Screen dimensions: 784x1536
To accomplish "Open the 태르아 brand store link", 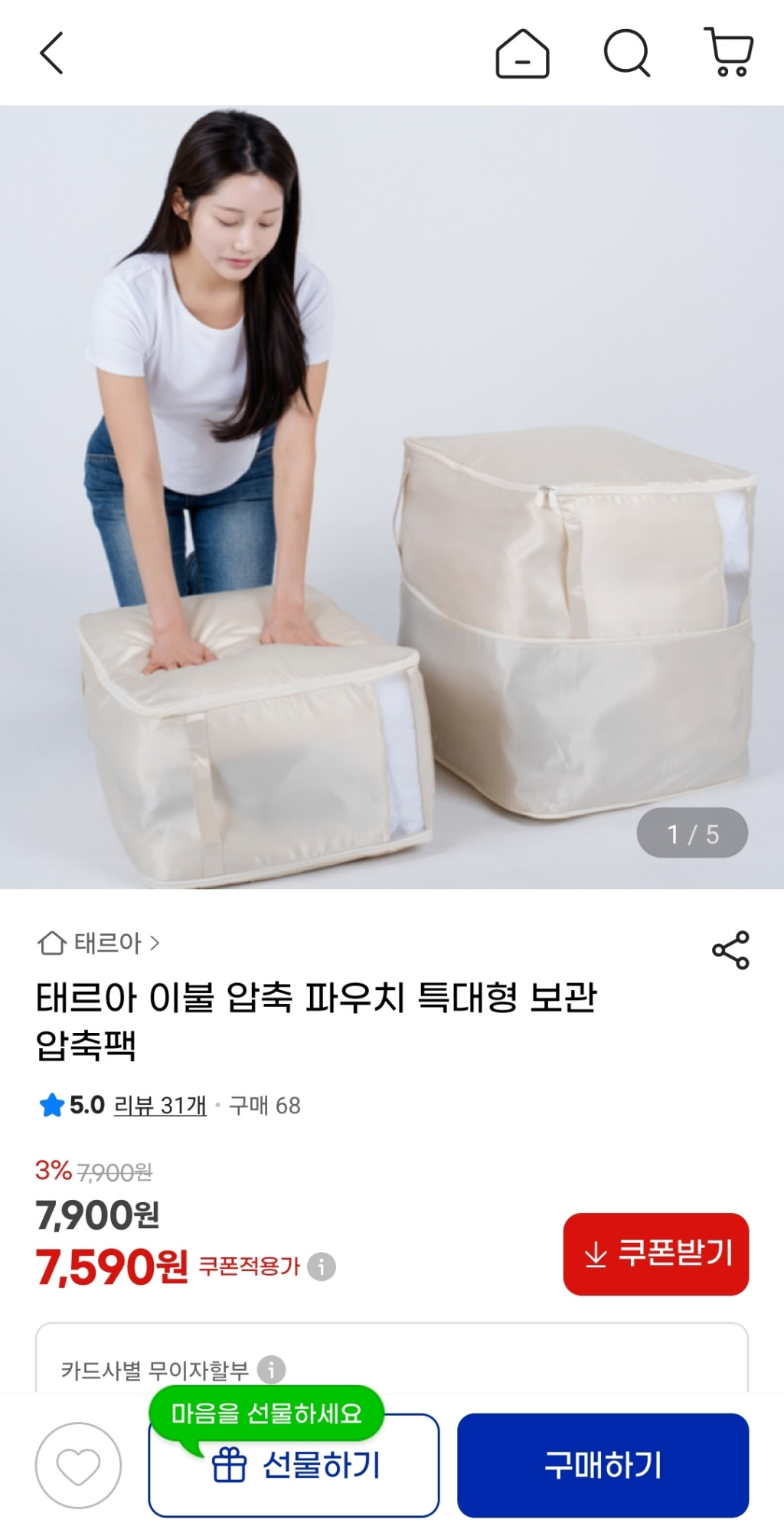I will tap(100, 943).
